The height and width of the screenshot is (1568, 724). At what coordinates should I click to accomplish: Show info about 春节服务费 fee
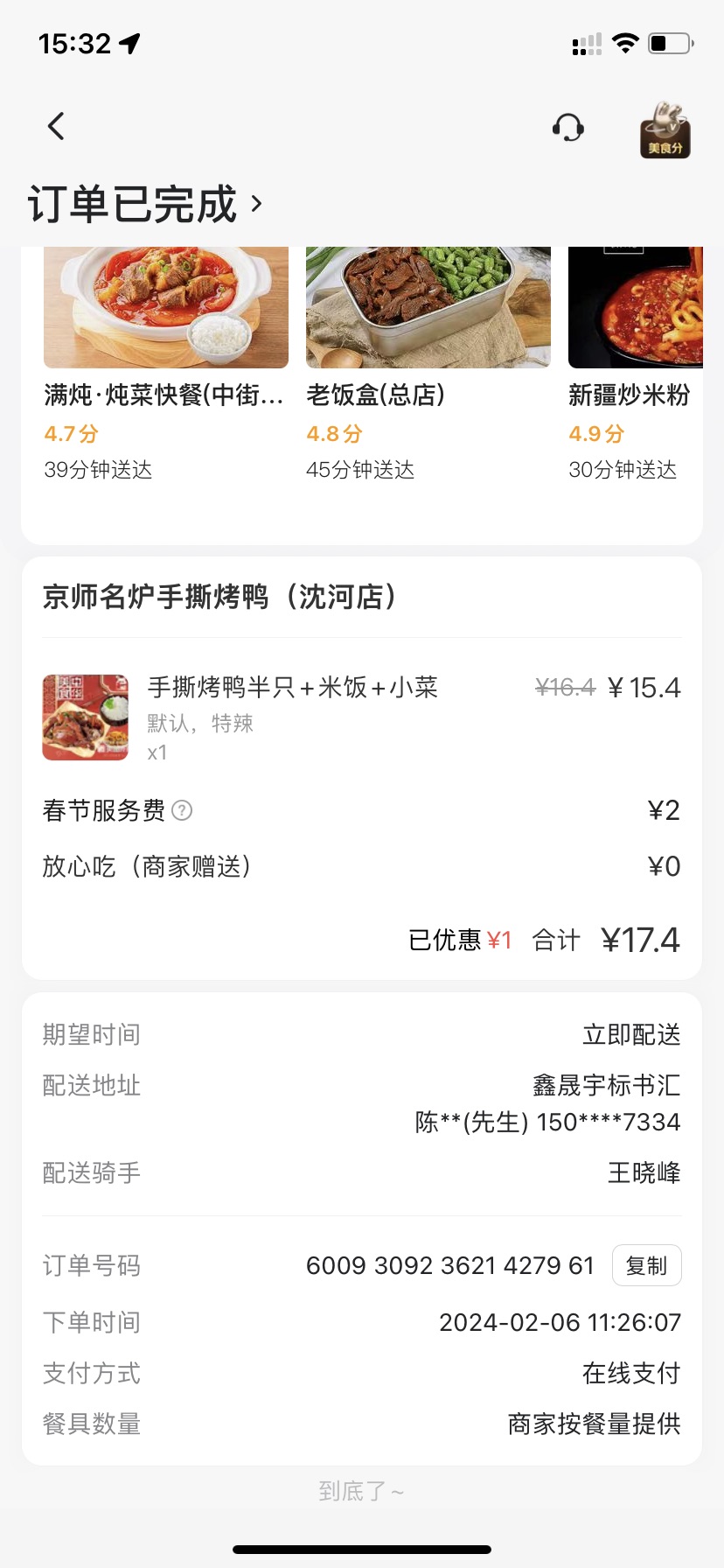pos(182,810)
